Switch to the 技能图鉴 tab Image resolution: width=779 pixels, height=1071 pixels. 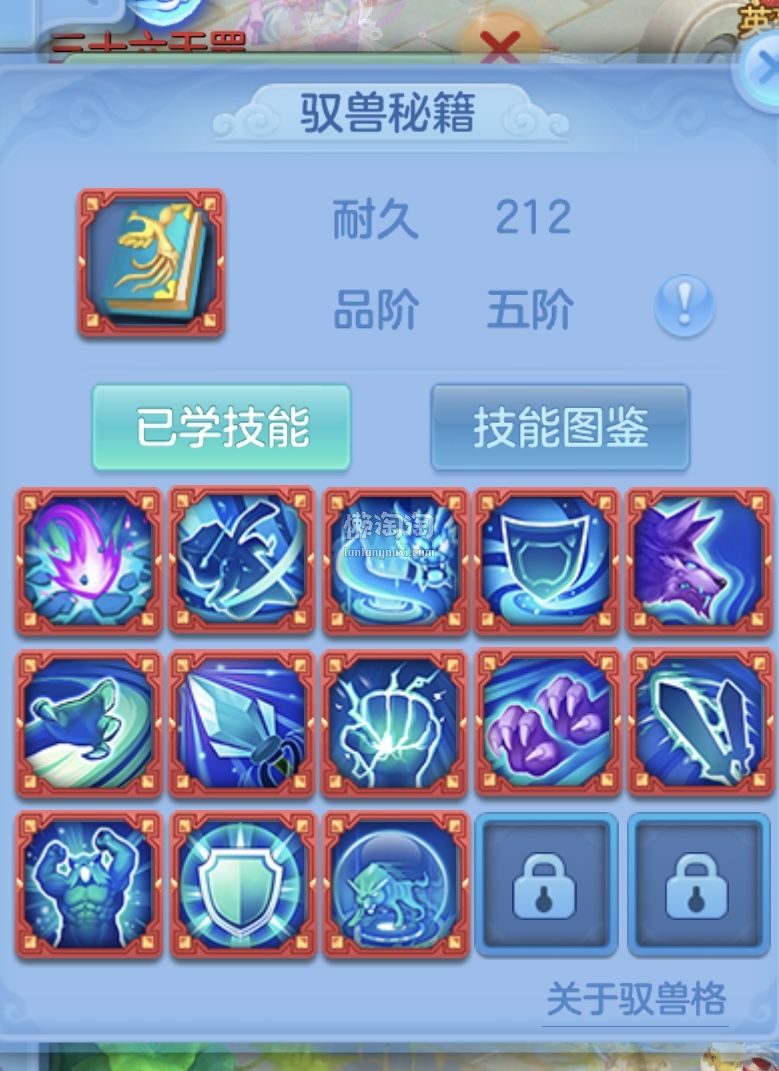[x=560, y=428]
